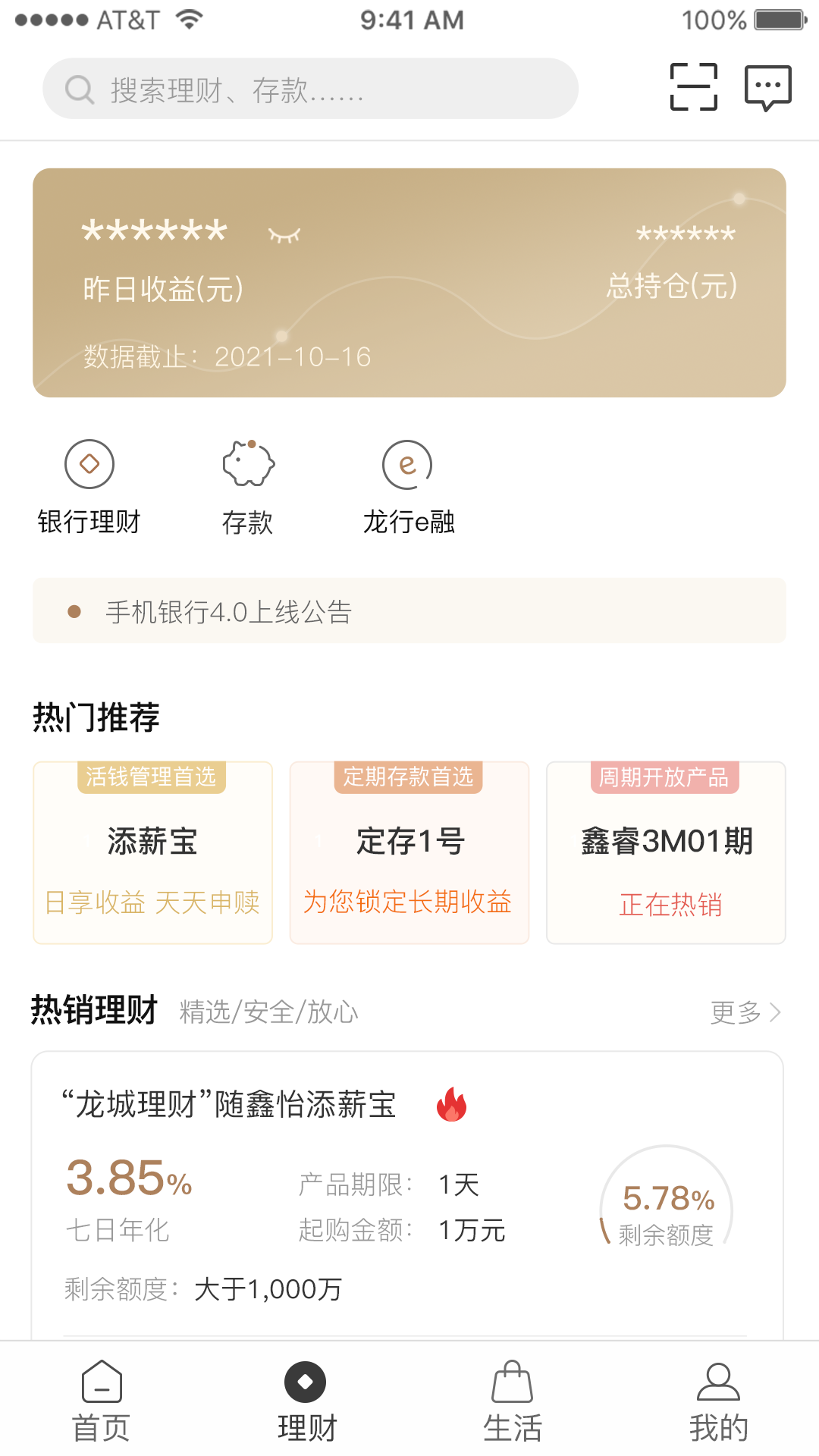Open the 手机银行4.0上线公告 announcement

click(x=409, y=610)
